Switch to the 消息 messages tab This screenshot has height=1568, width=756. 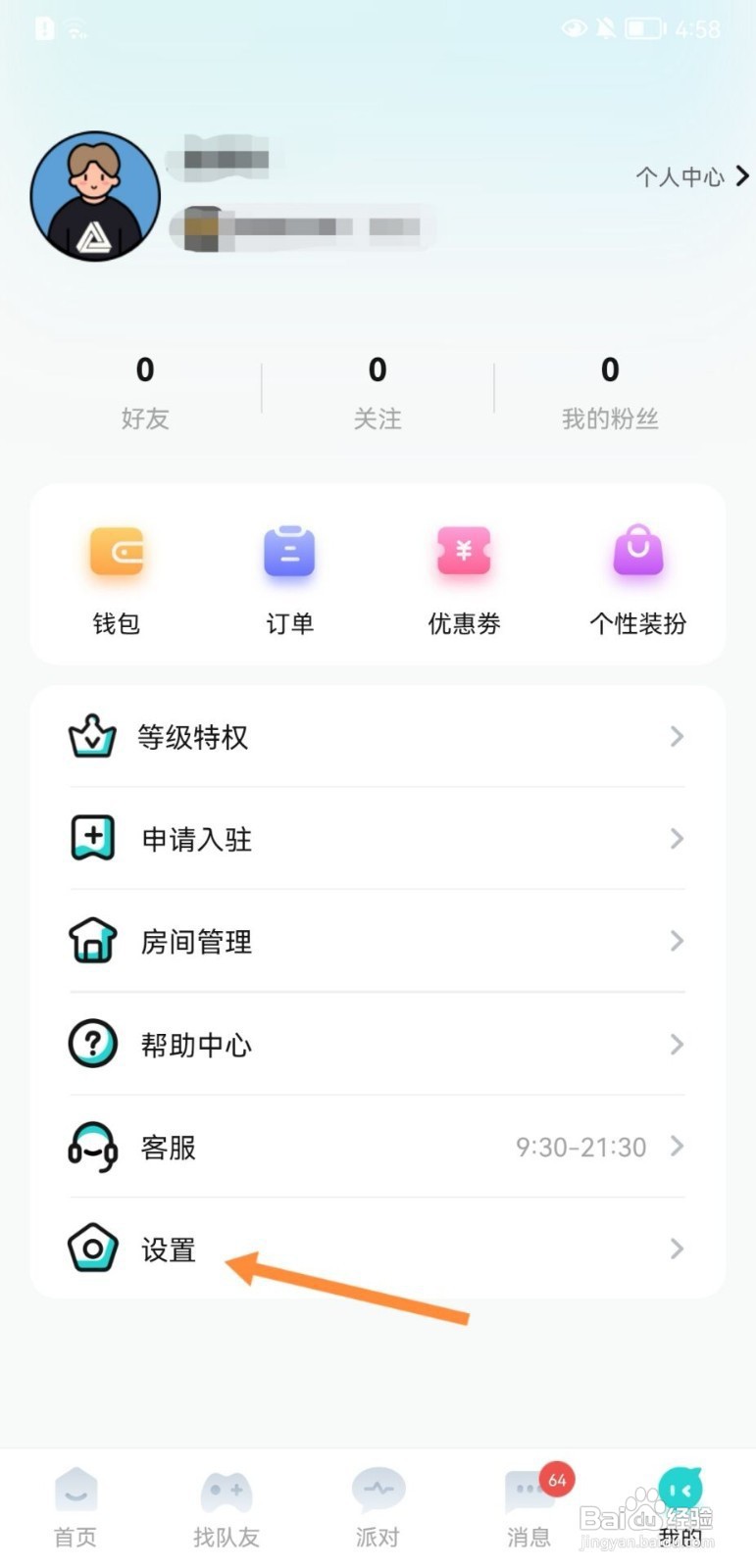tap(528, 1504)
